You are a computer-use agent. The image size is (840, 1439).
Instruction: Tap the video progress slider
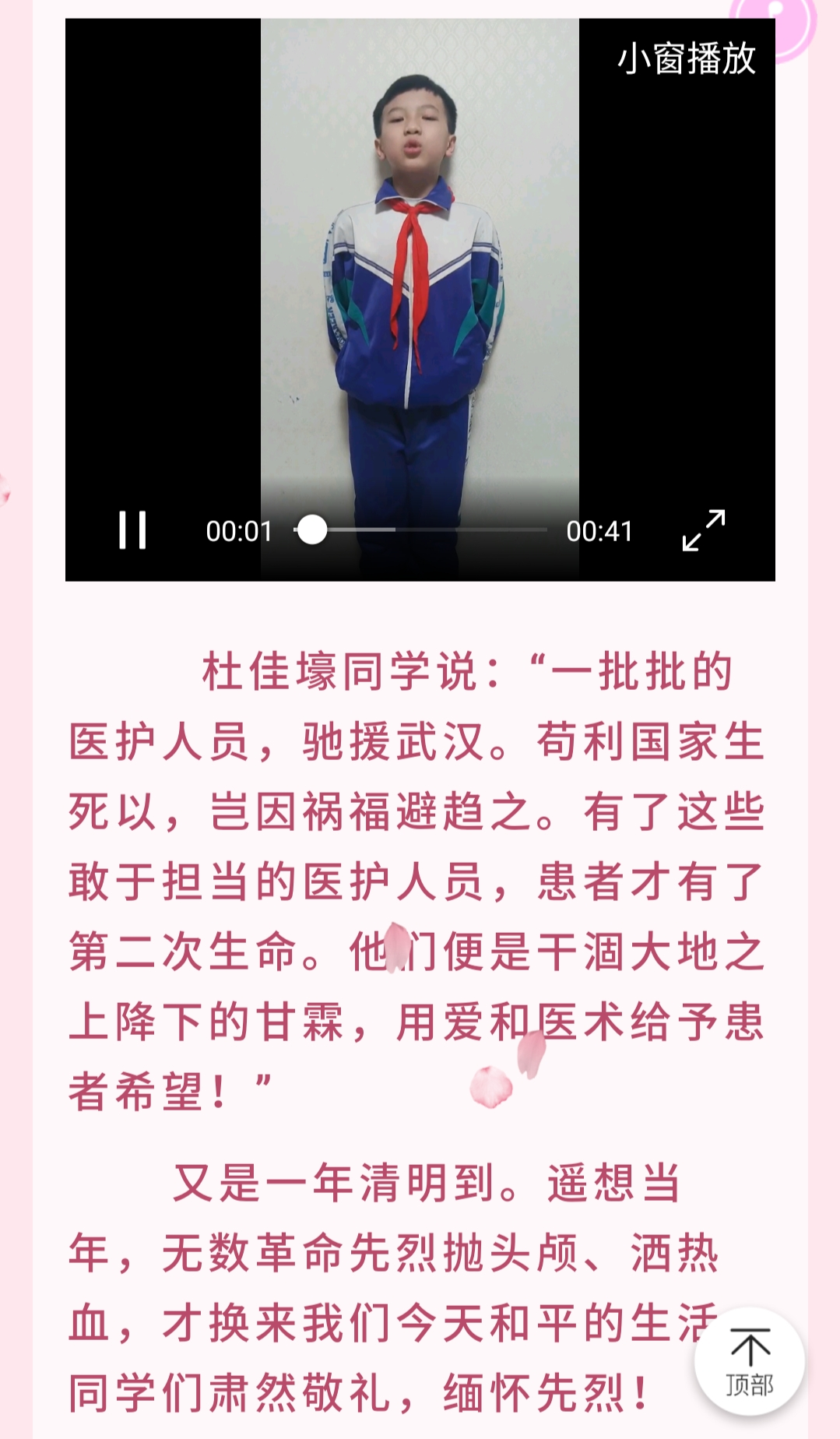(x=421, y=530)
